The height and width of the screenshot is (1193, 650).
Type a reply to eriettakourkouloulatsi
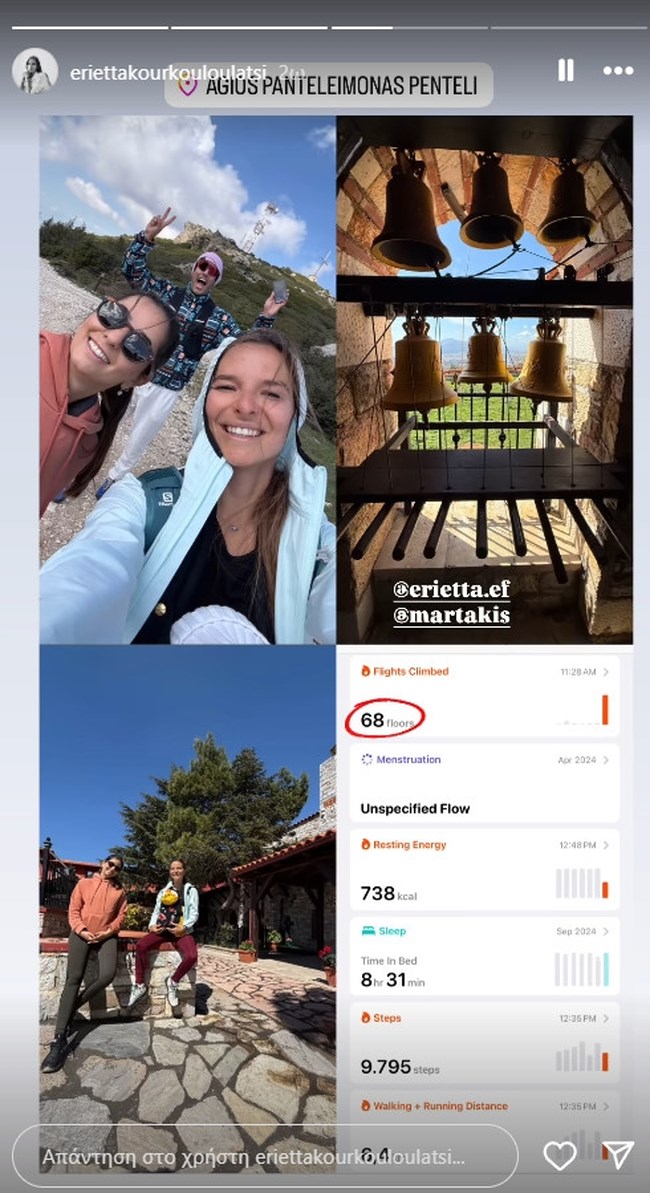pos(264,1156)
